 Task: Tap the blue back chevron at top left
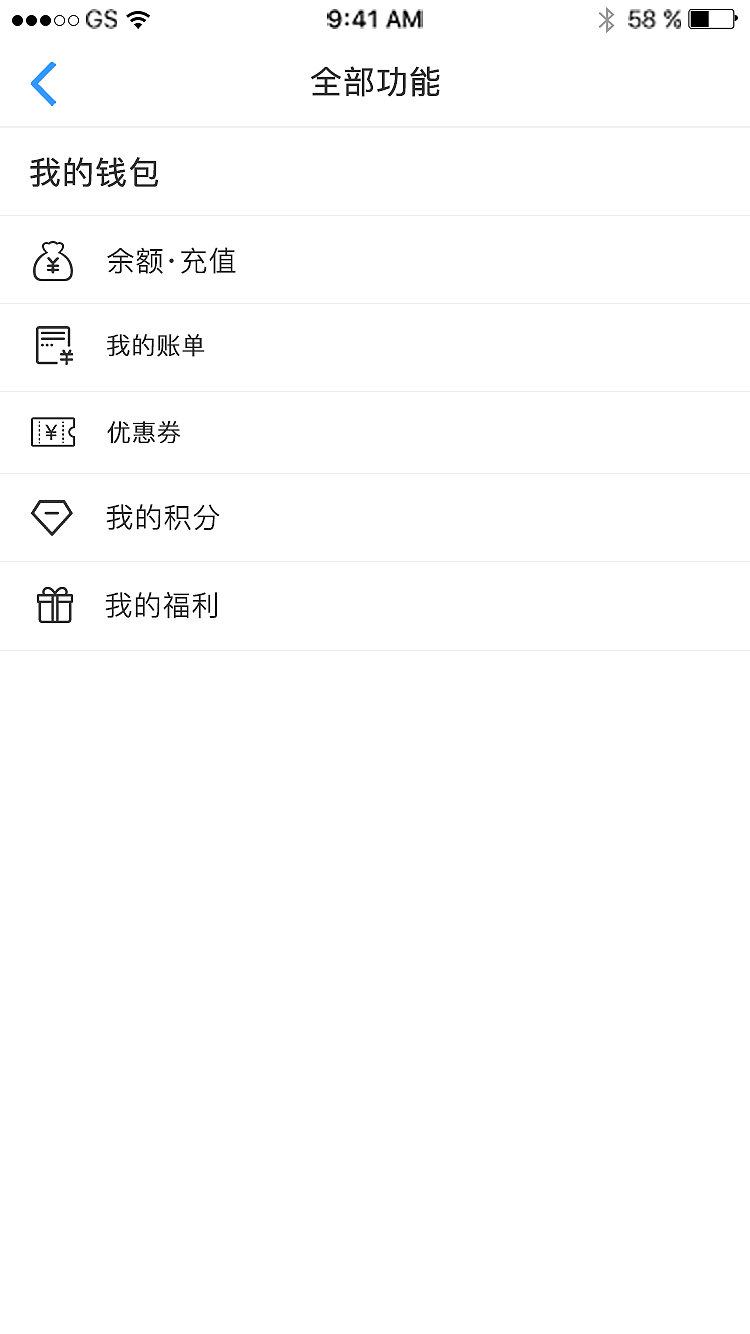44,84
